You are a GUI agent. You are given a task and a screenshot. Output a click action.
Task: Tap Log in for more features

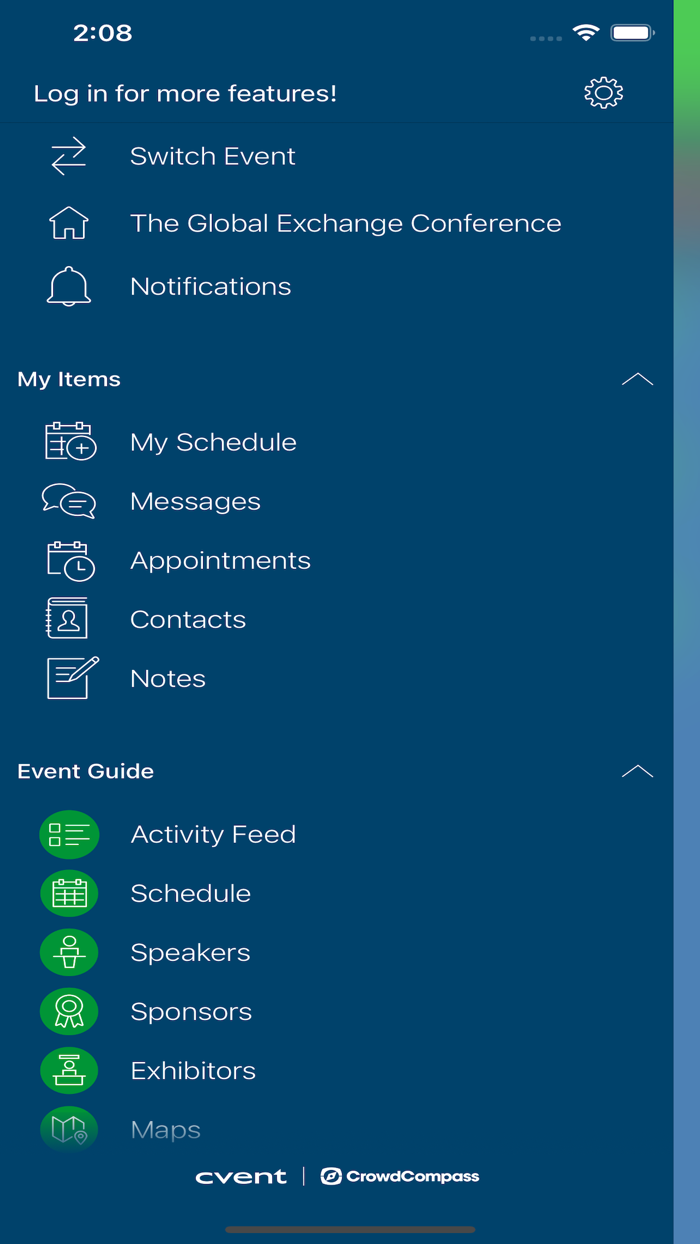[x=185, y=93]
